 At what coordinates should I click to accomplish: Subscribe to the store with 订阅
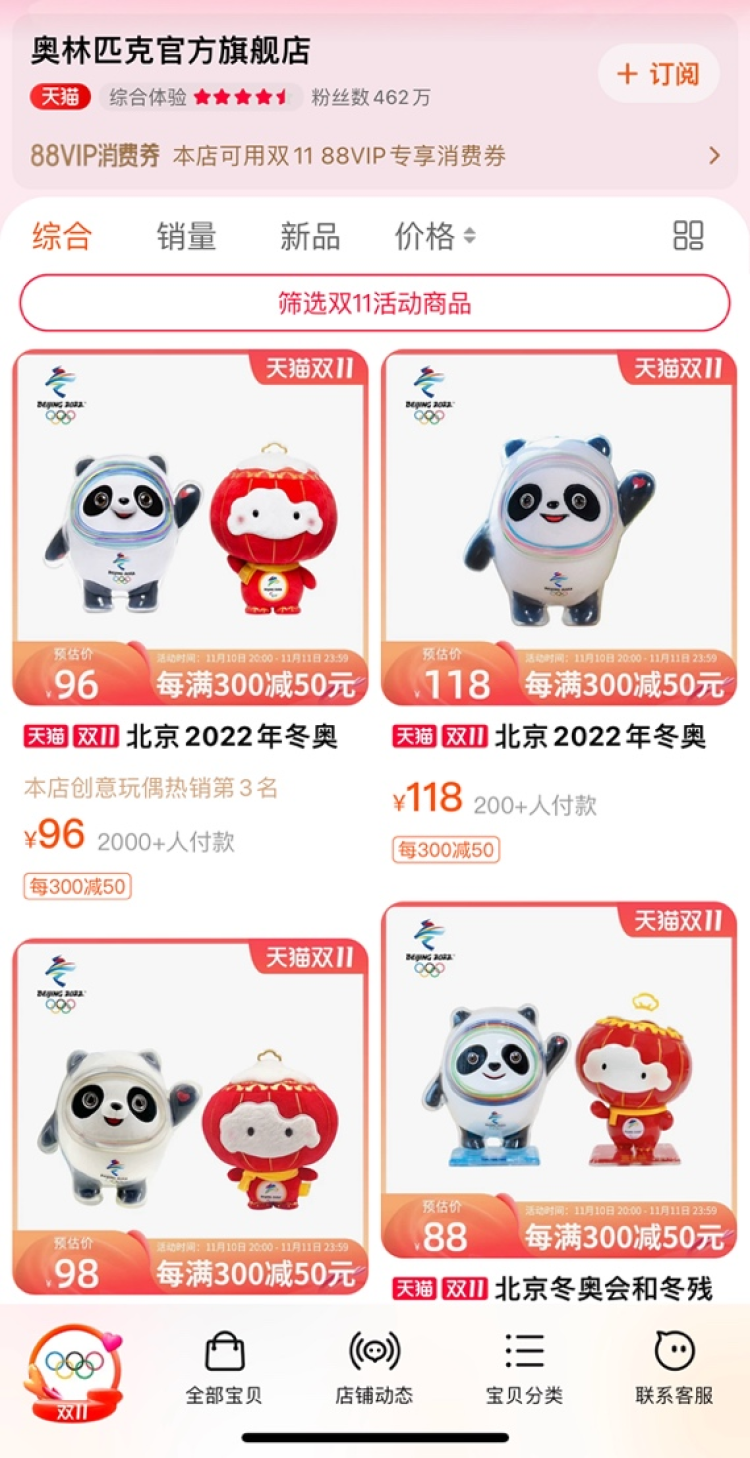[x=659, y=74]
